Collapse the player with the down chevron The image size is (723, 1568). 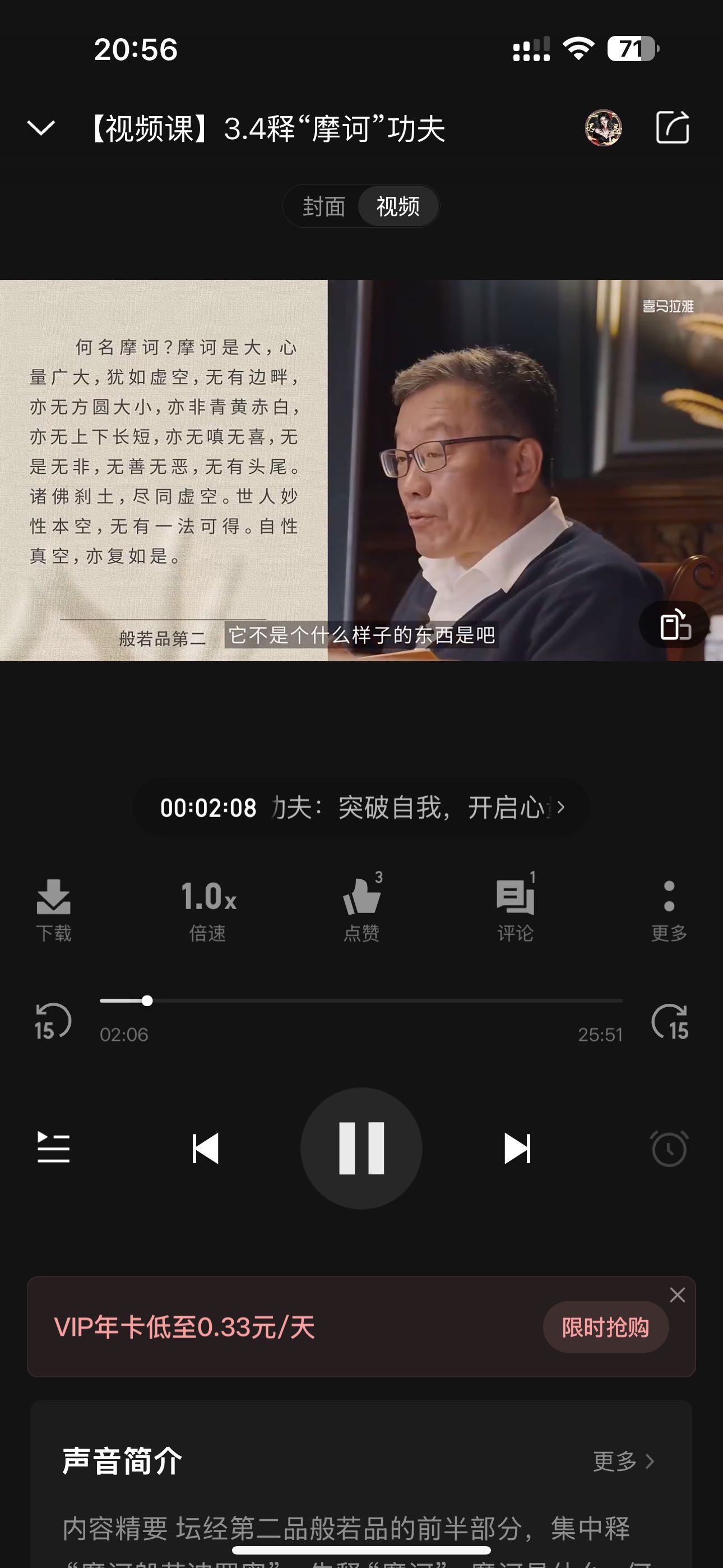pos(40,128)
